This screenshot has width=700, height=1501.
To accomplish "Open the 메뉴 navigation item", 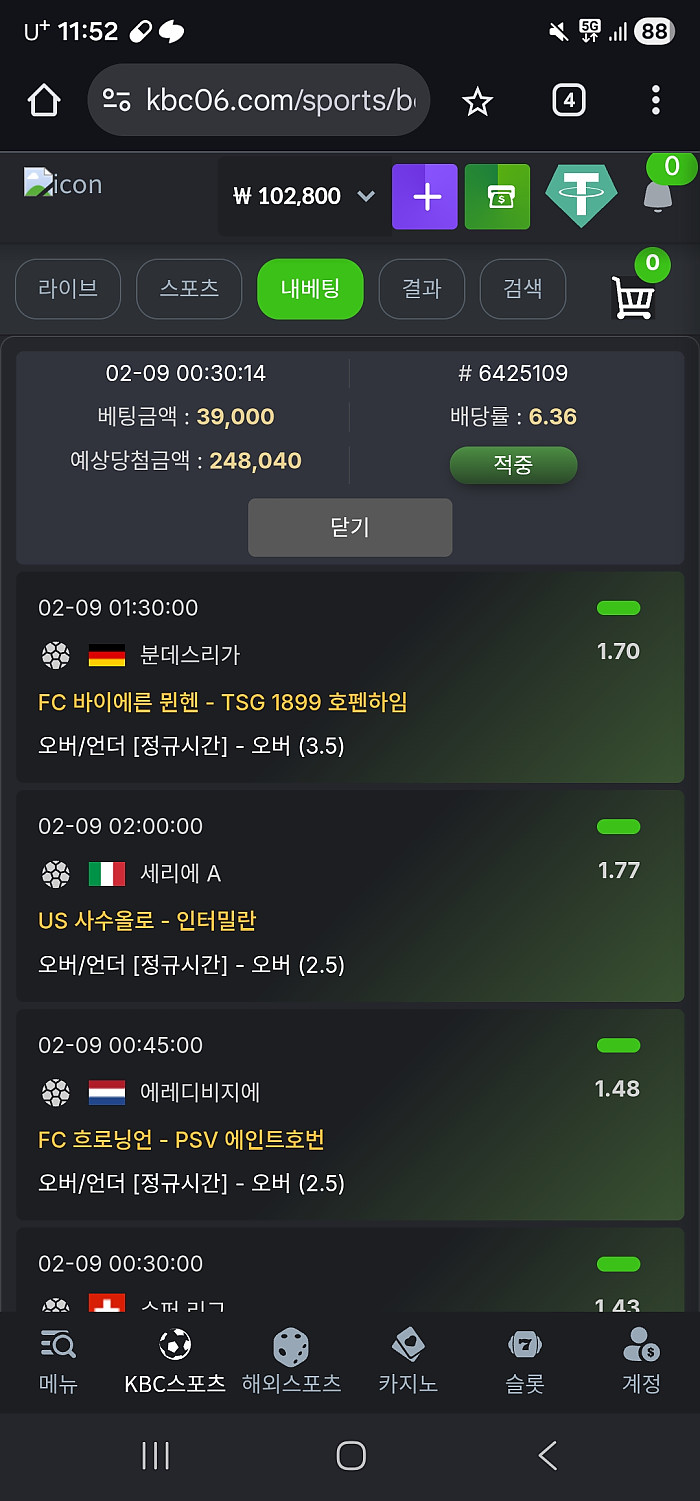I will pos(58,1362).
